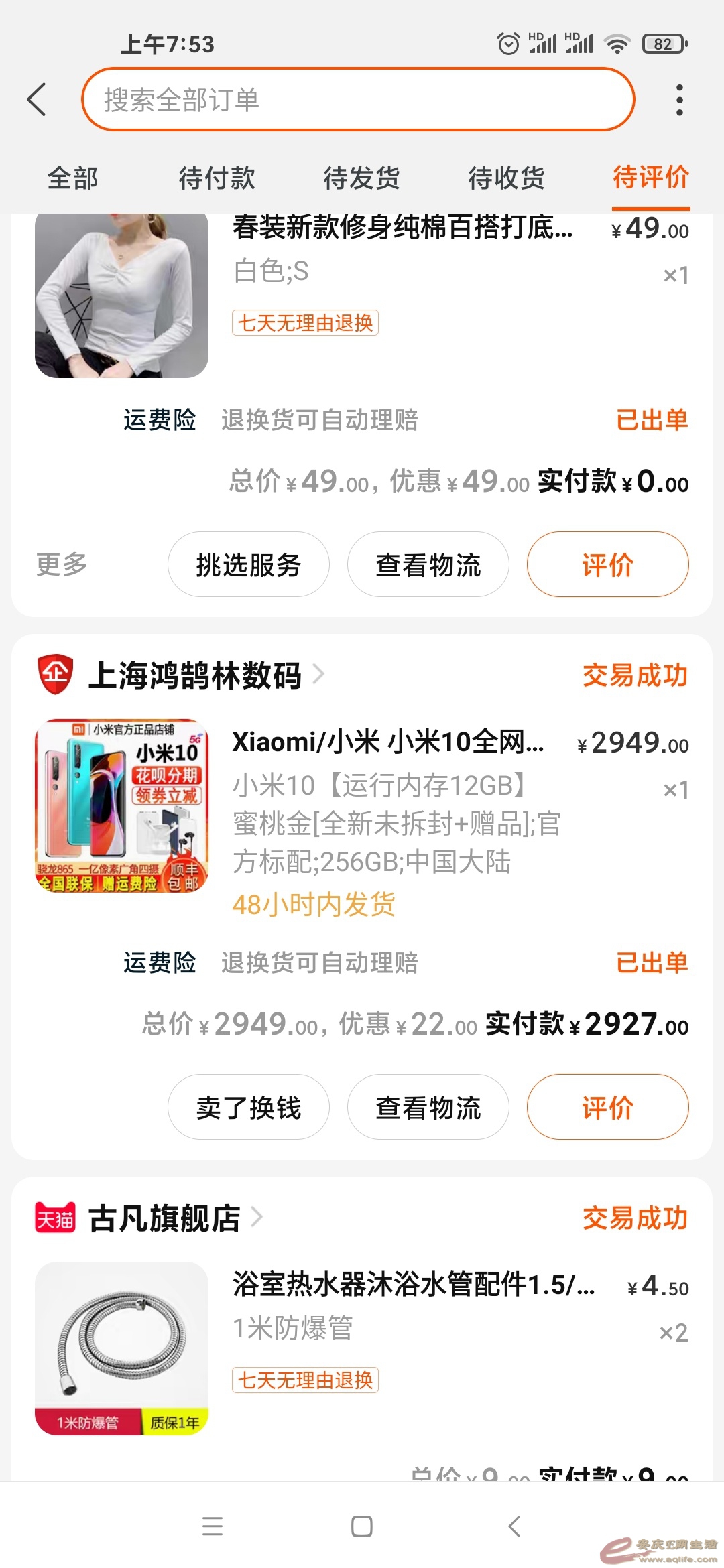Switch to the 全部 tab
Screen dimensions: 724x1568
coord(72,178)
